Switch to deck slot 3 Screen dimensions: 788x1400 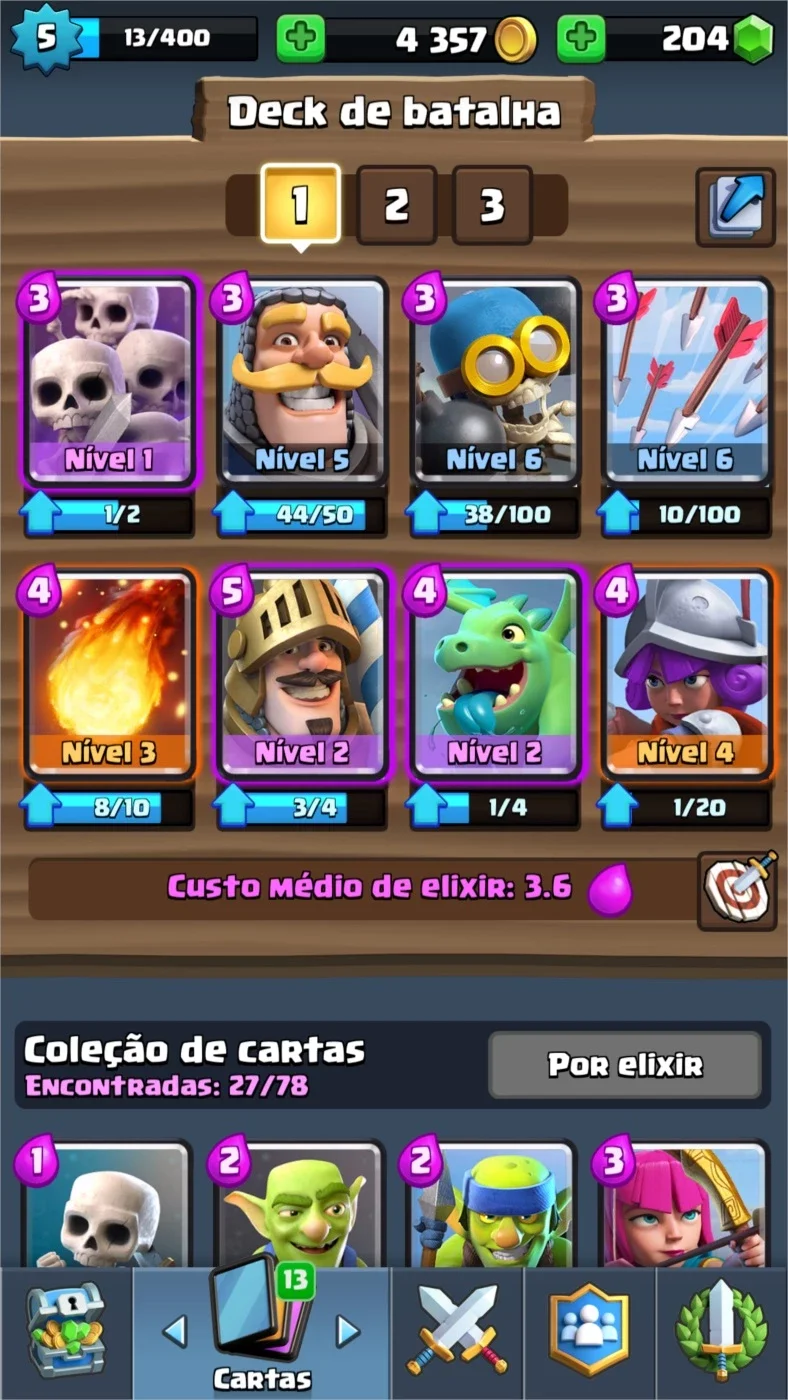(x=491, y=205)
